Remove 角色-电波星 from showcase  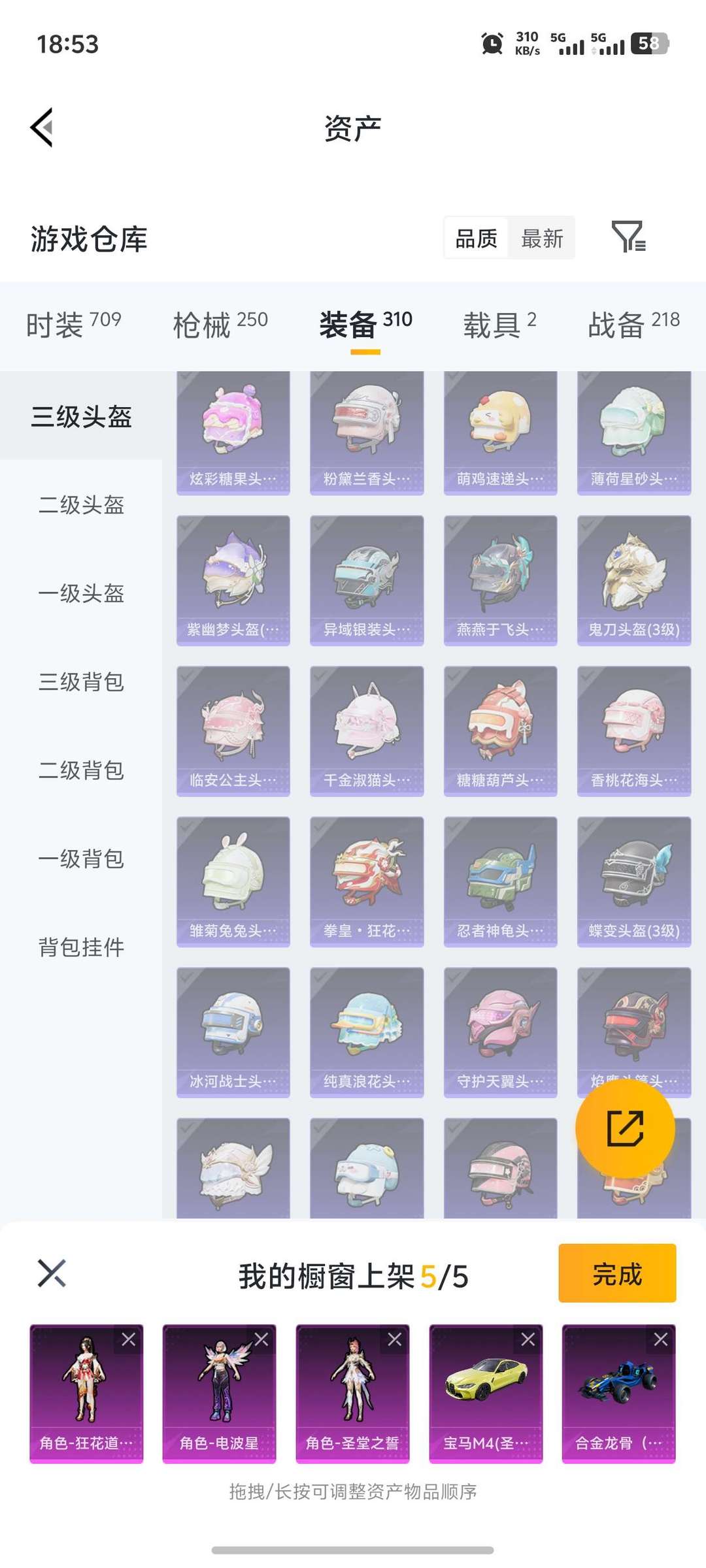click(x=261, y=1339)
